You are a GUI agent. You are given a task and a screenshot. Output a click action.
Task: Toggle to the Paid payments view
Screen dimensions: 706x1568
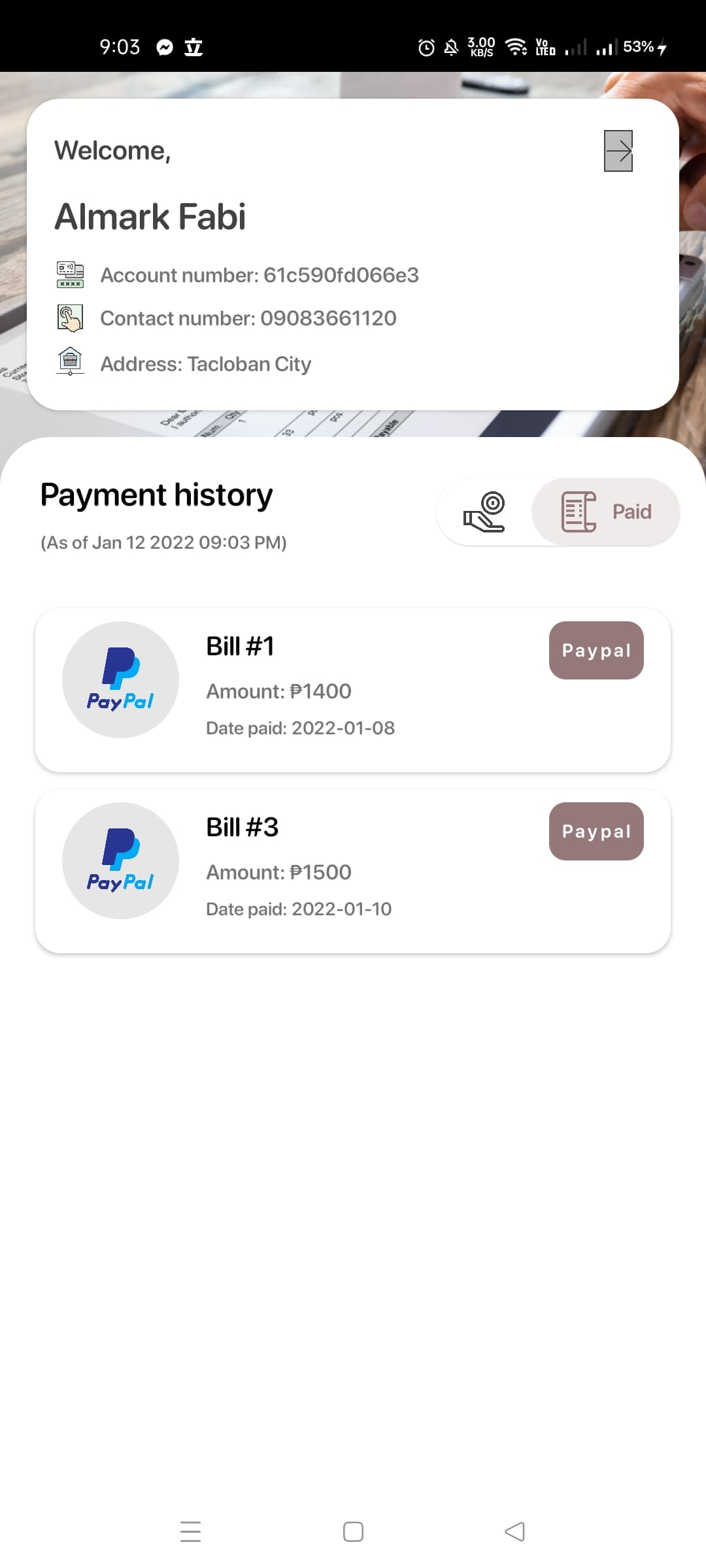[605, 512]
